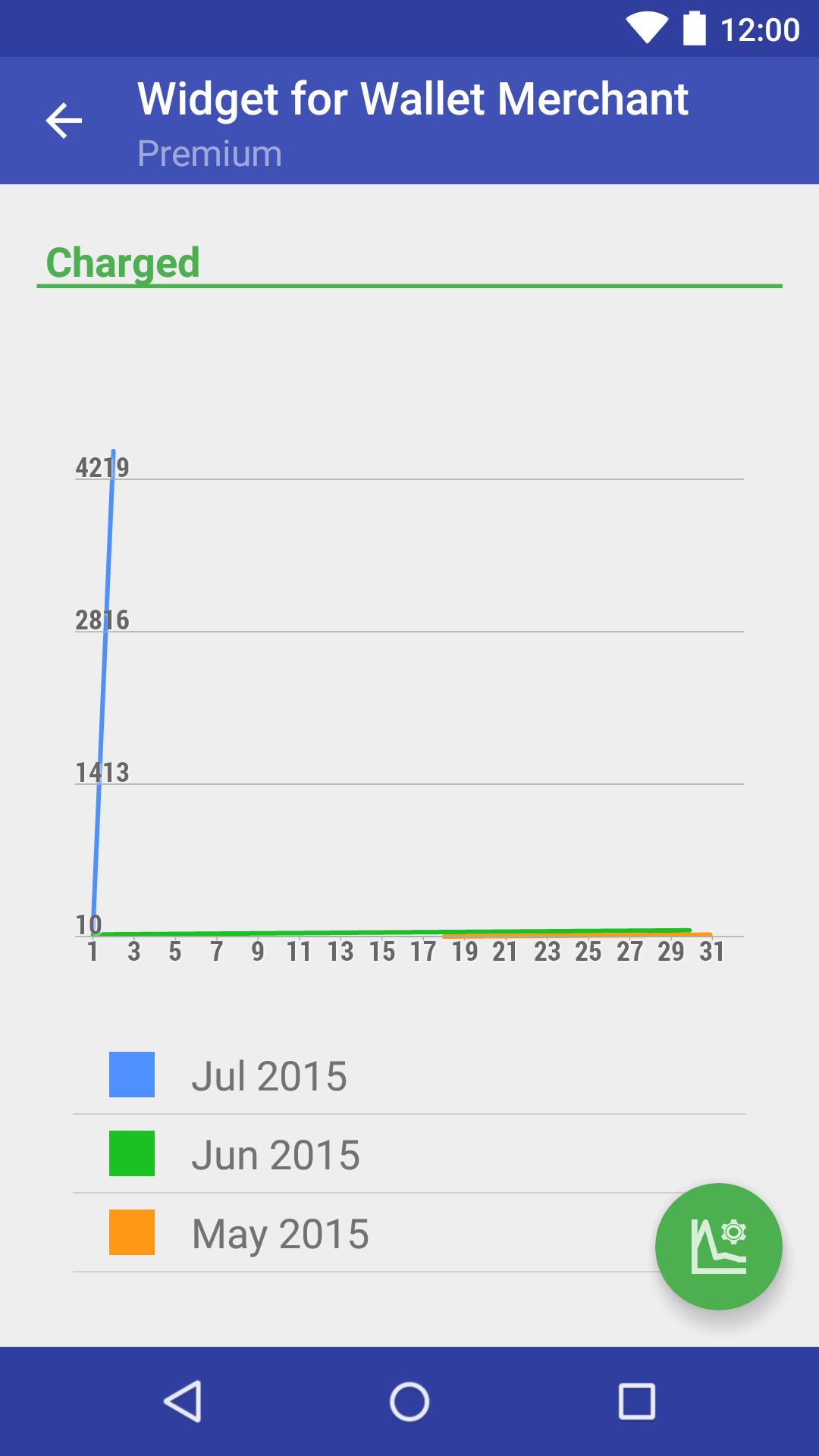Screen dimensions: 819x1456
Task: Open the recent apps overview
Action: tap(636, 1401)
